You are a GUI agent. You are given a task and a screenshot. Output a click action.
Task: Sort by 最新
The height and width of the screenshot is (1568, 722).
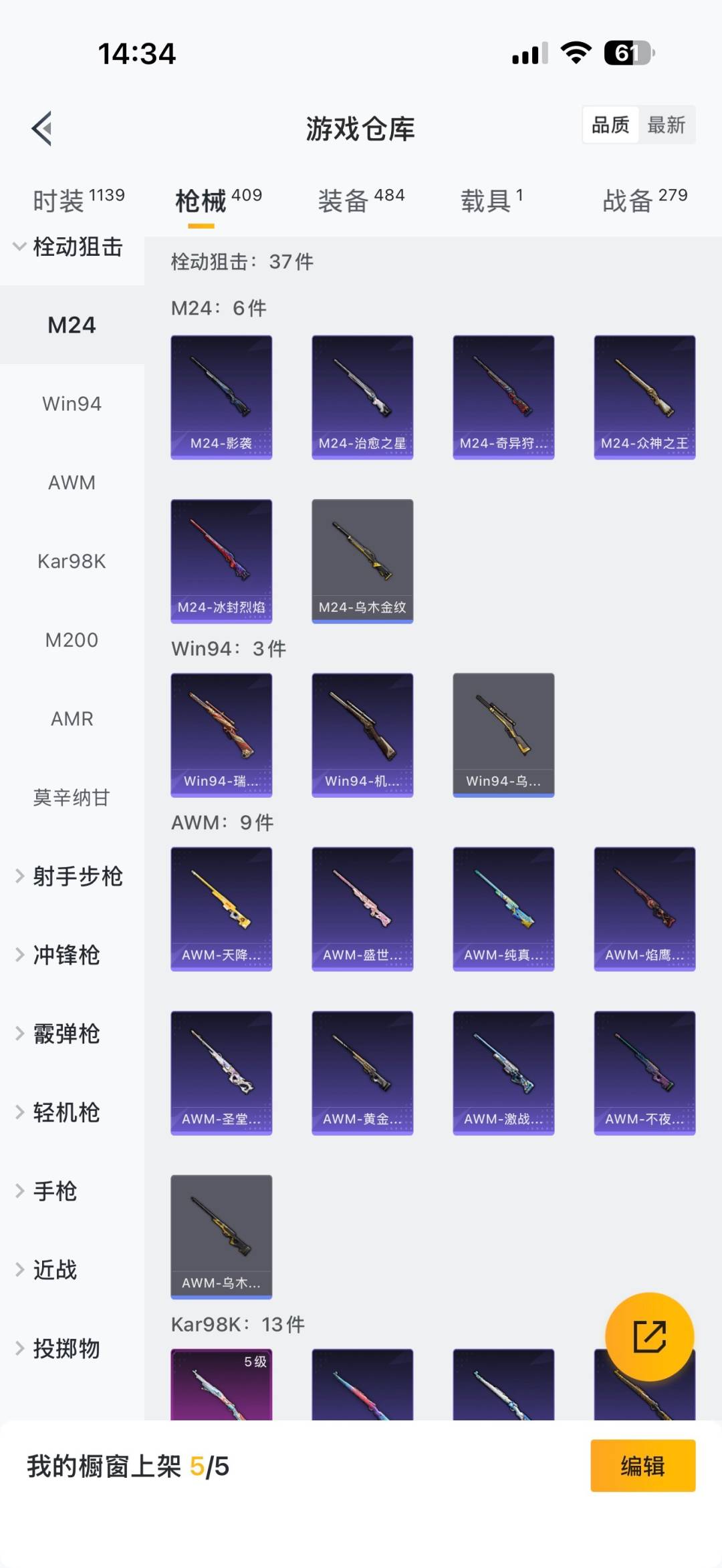(666, 125)
